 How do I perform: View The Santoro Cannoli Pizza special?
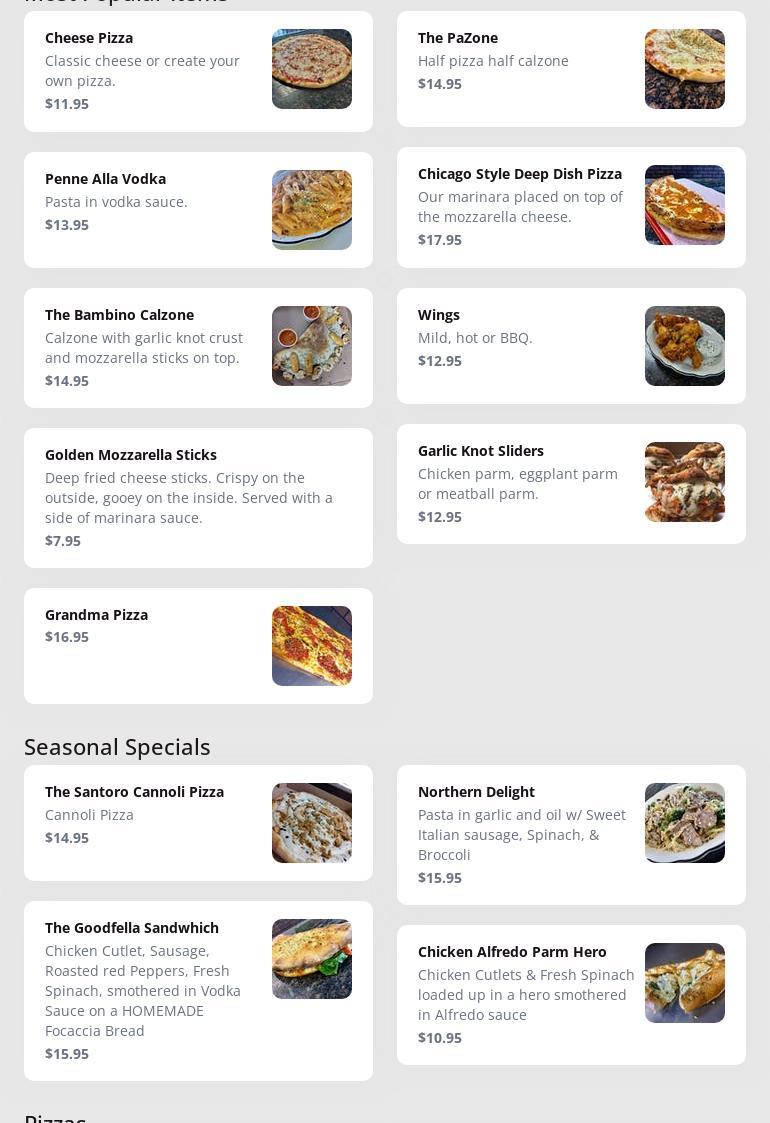[x=198, y=822]
